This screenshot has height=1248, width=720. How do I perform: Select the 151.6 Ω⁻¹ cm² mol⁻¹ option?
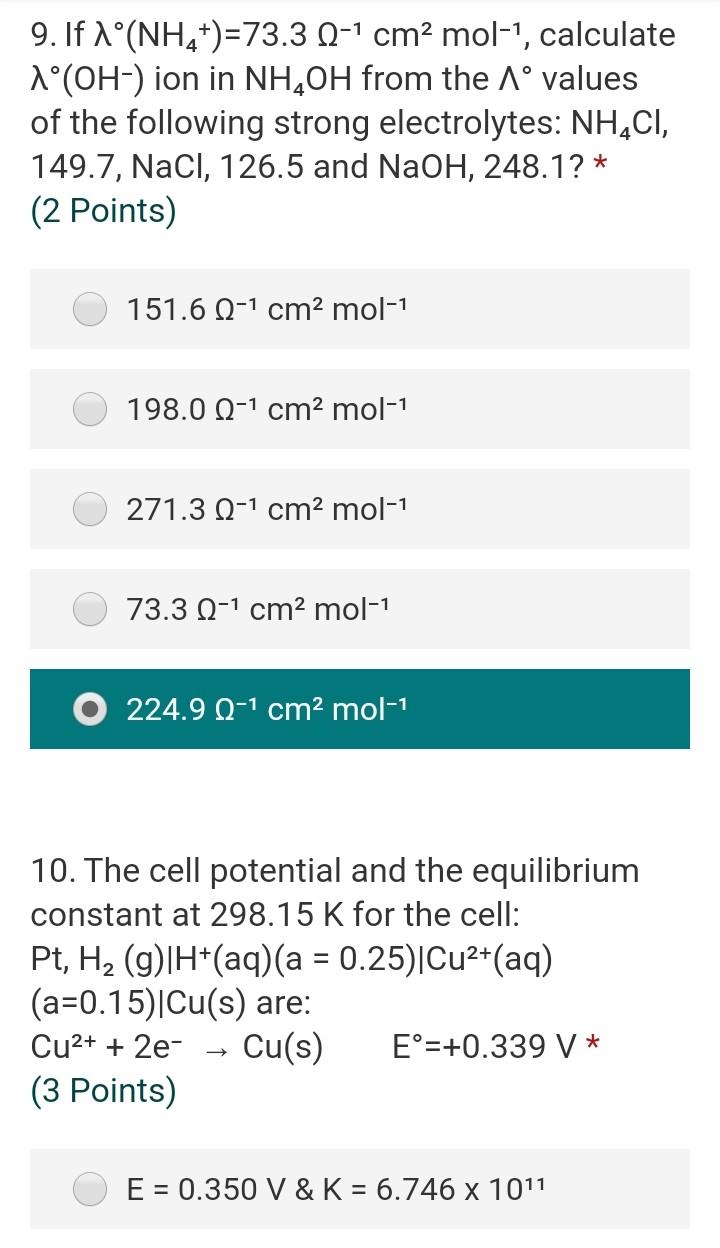tap(360, 309)
